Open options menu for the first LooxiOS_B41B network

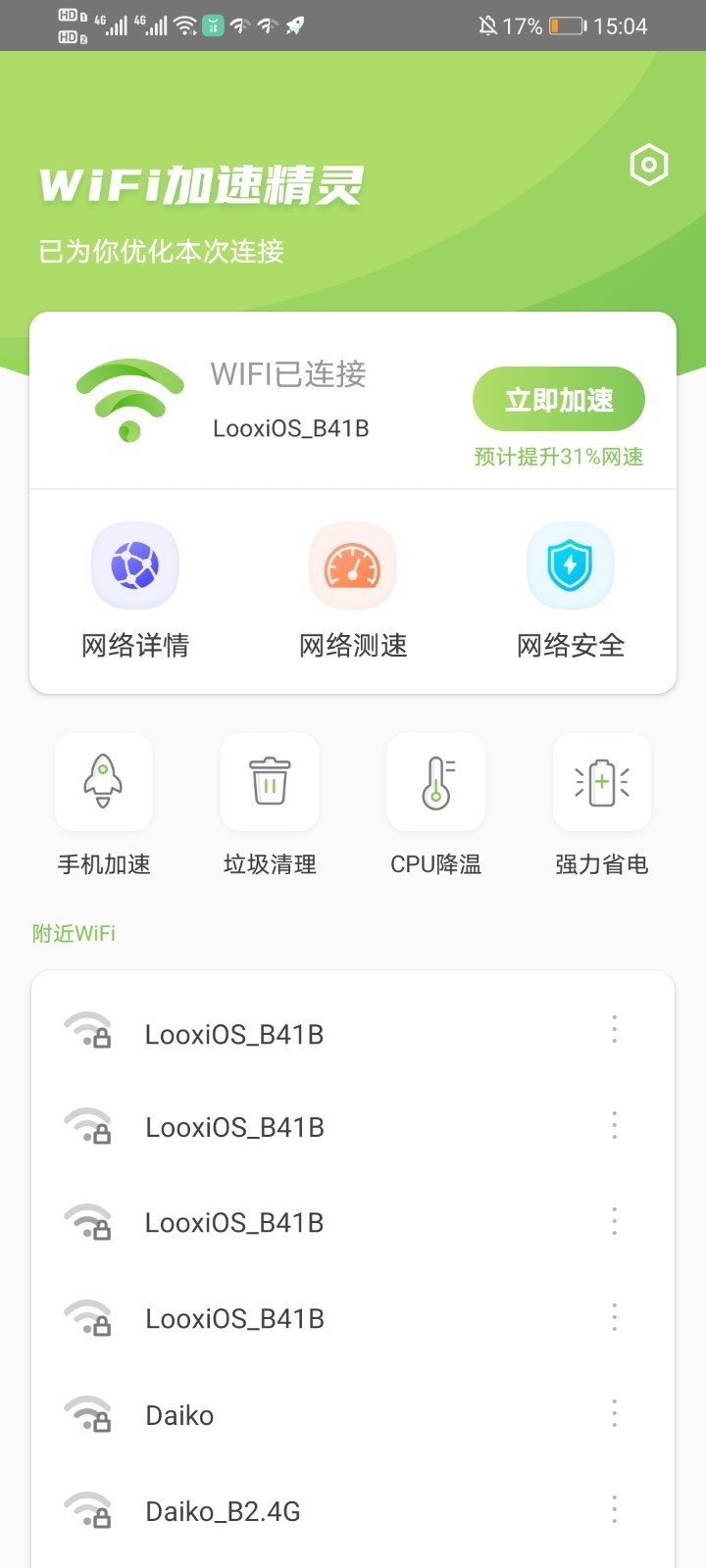click(615, 1029)
